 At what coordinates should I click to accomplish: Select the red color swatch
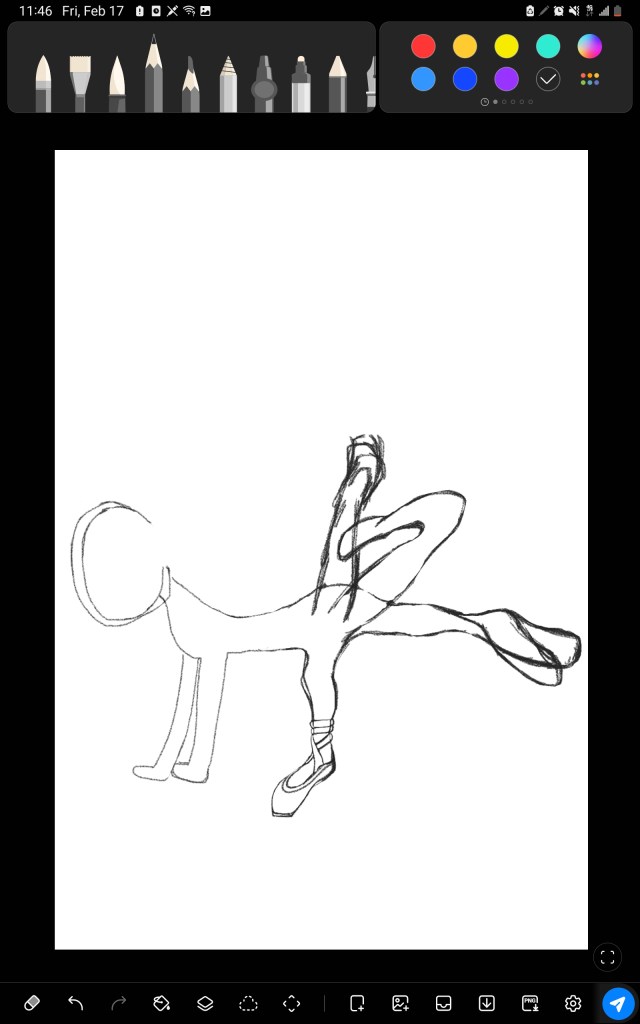coord(423,46)
